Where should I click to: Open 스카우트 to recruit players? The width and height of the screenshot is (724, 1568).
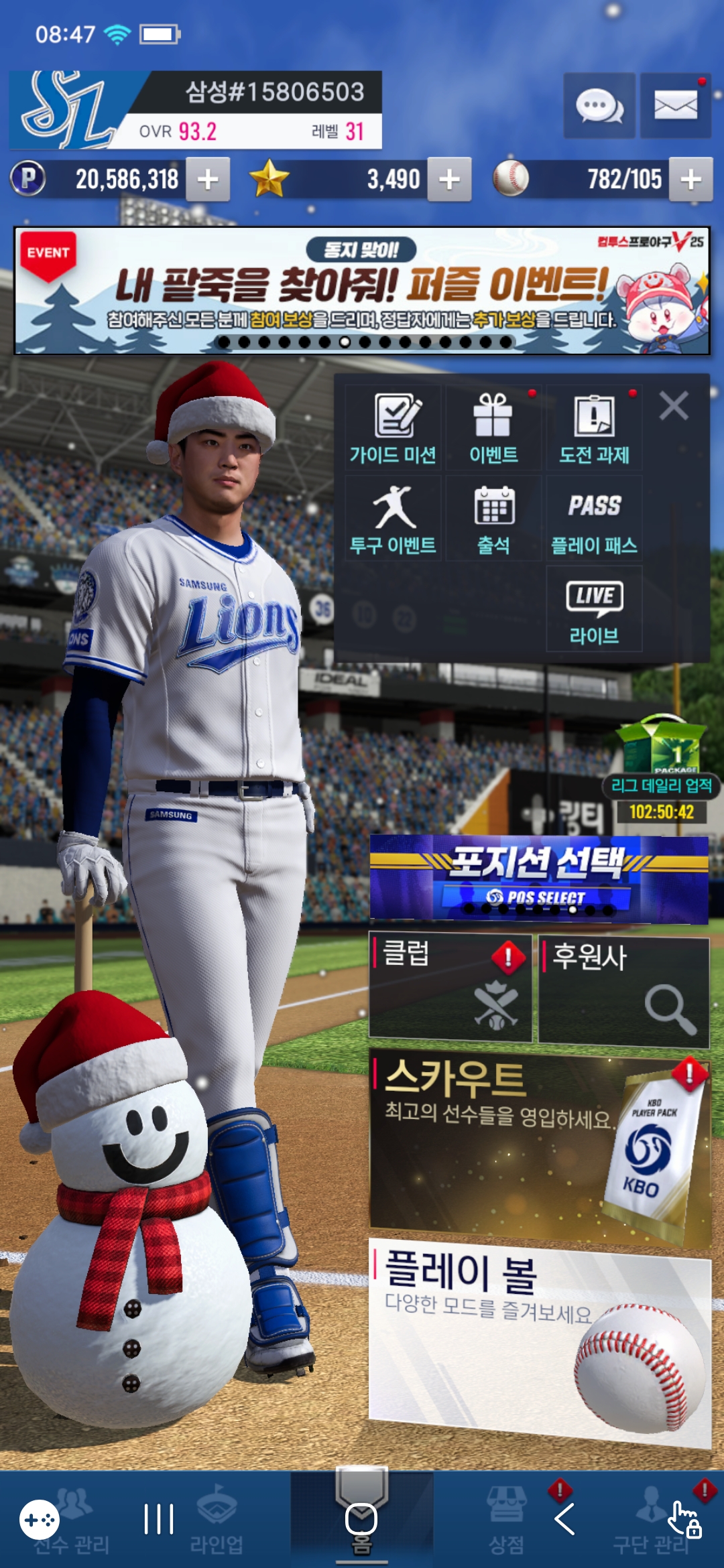539,1146
